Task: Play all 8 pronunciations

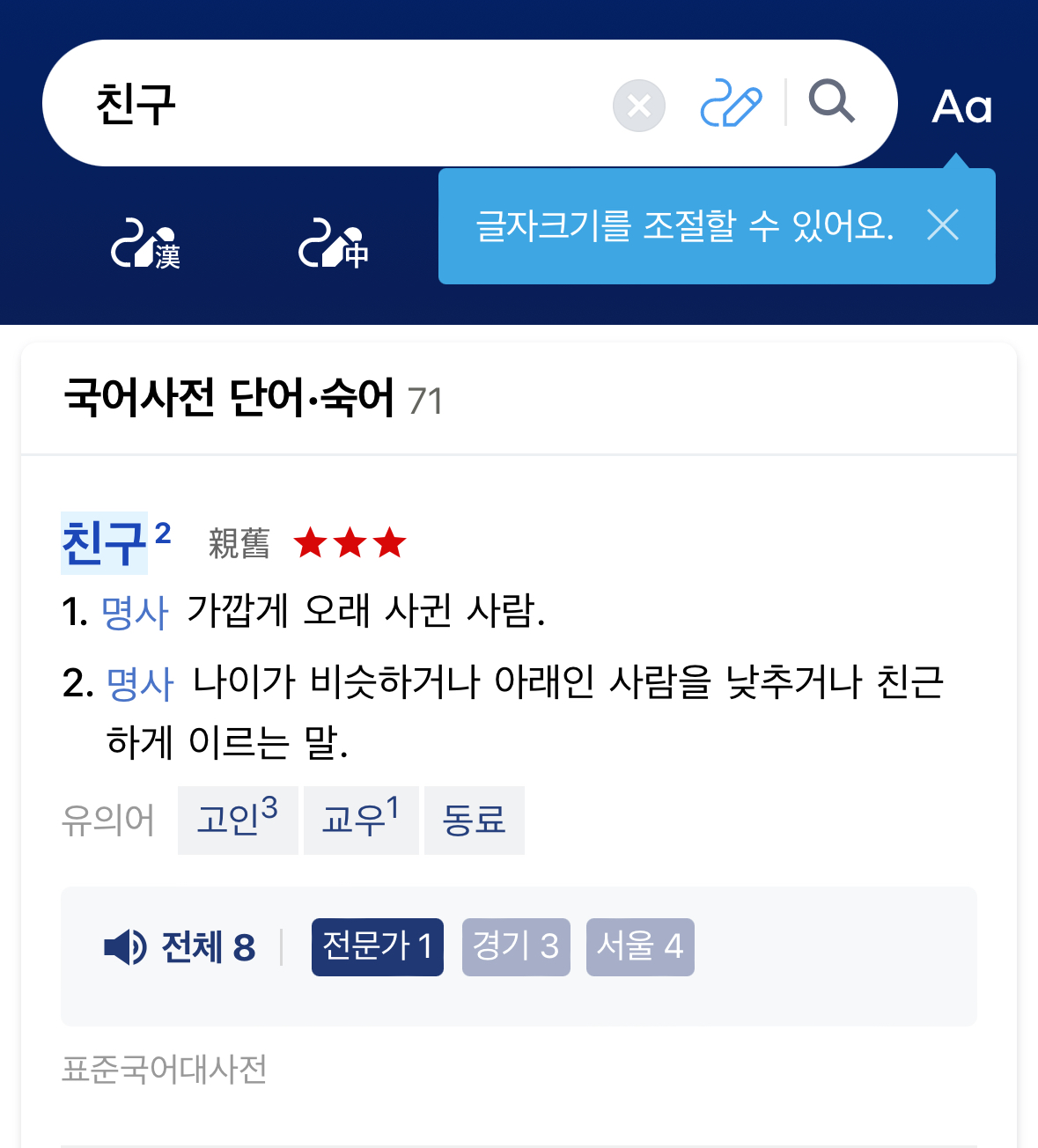Action: coord(180,947)
